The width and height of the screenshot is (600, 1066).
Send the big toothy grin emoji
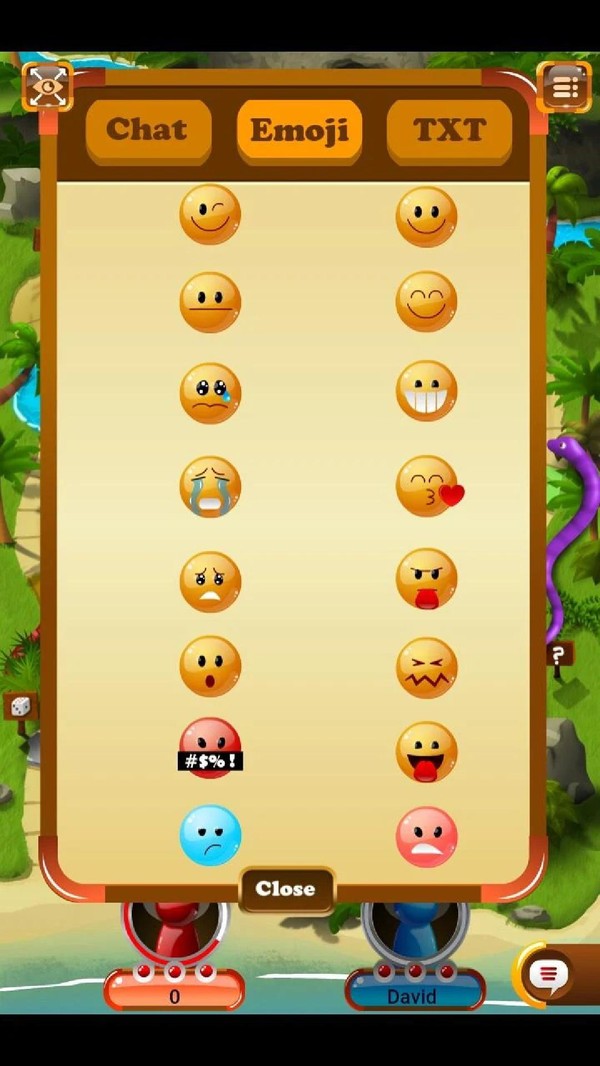click(427, 391)
